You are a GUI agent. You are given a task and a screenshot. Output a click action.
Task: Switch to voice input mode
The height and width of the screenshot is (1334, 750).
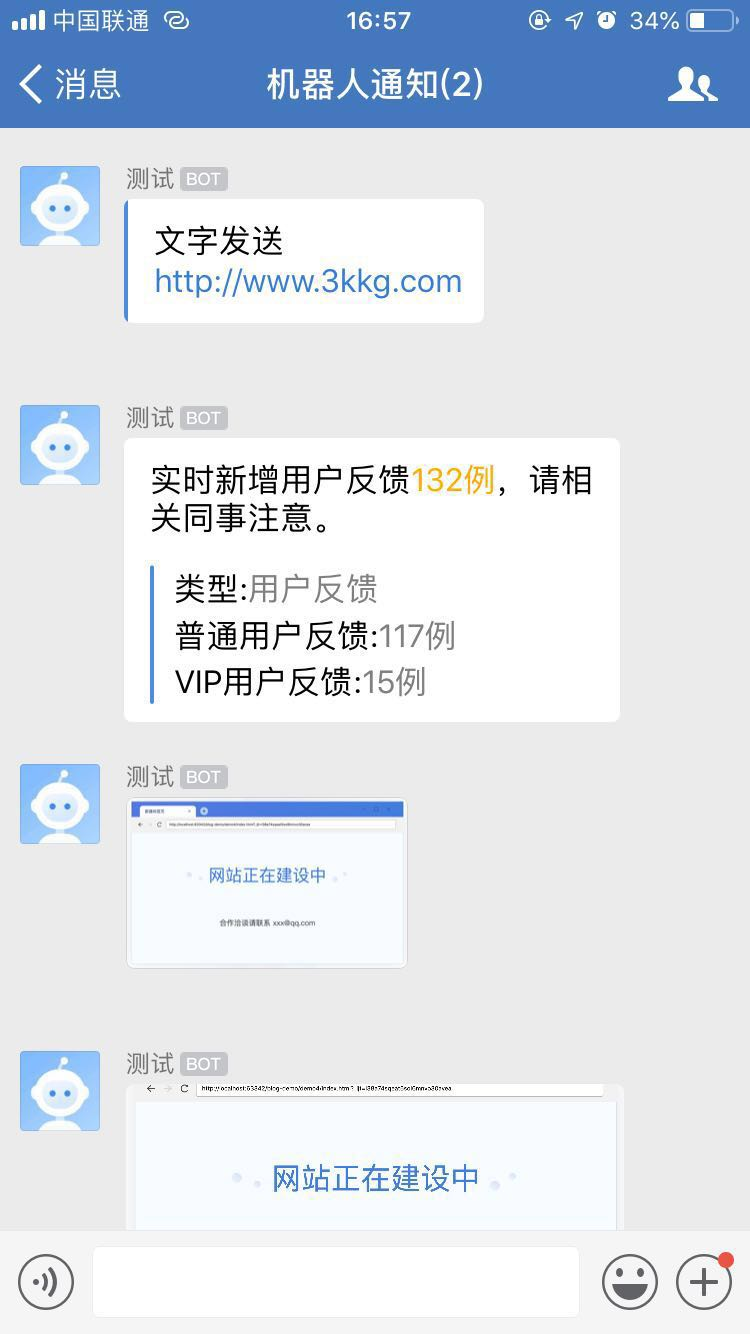pyautogui.click(x=46, y=1281)
